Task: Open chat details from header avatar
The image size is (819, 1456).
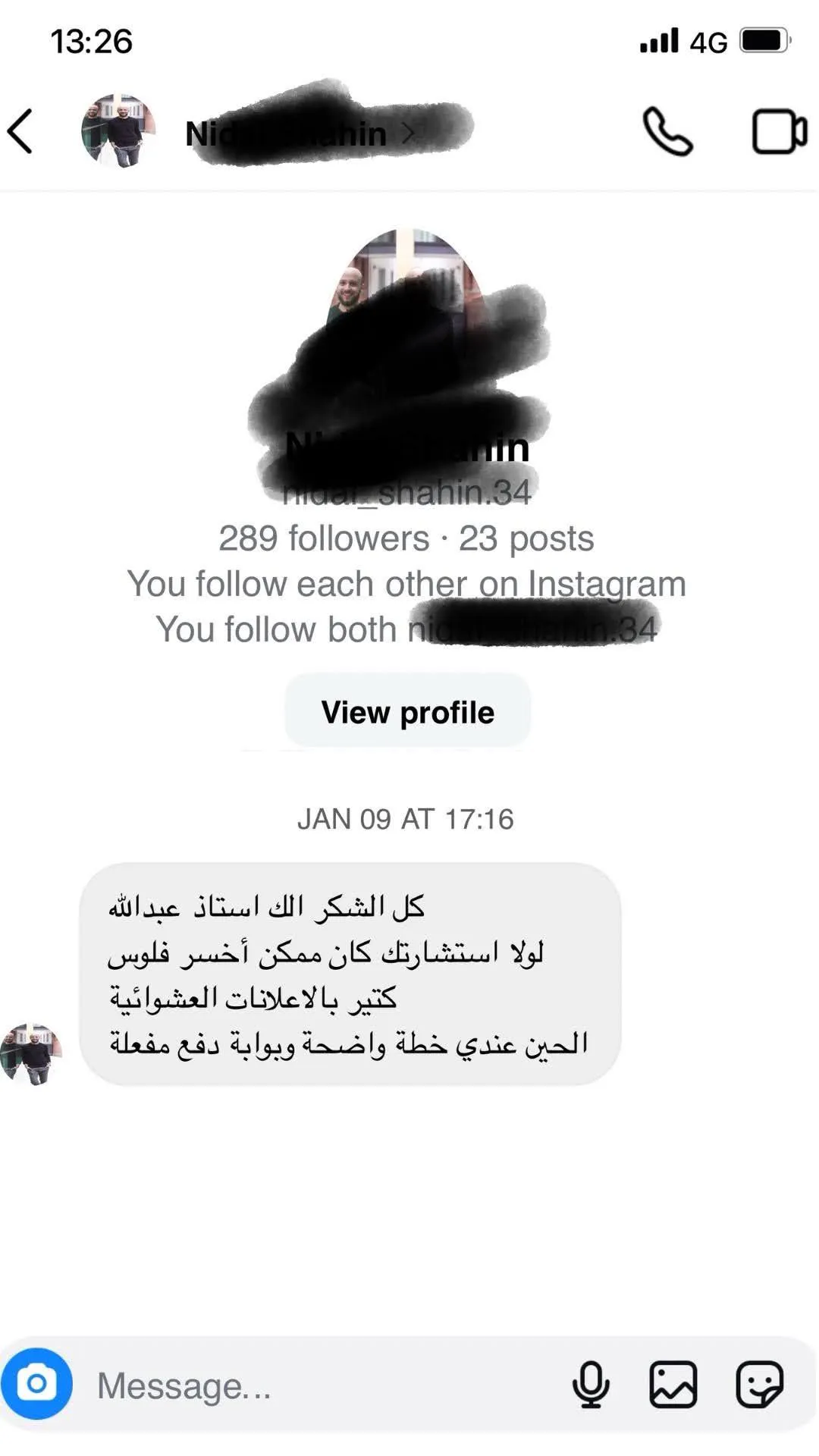Action: coord(118,130)
